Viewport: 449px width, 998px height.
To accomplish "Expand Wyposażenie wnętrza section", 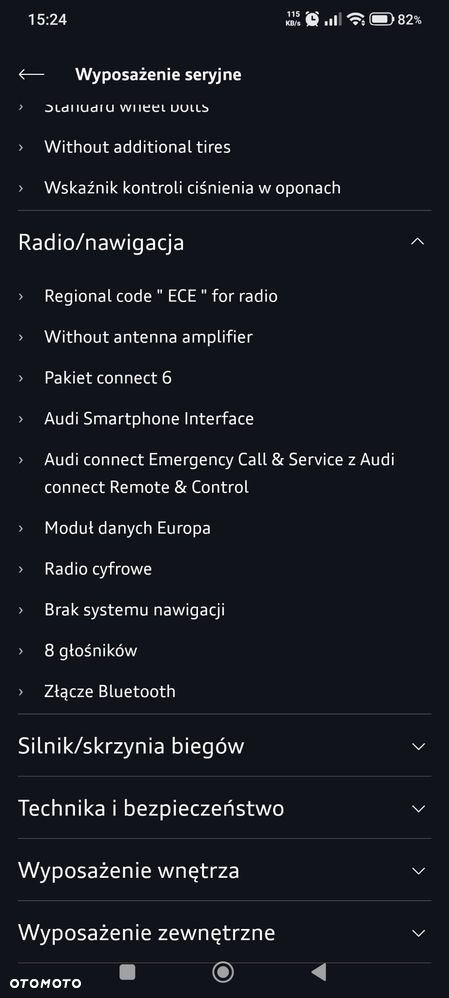I will [224, 870].
